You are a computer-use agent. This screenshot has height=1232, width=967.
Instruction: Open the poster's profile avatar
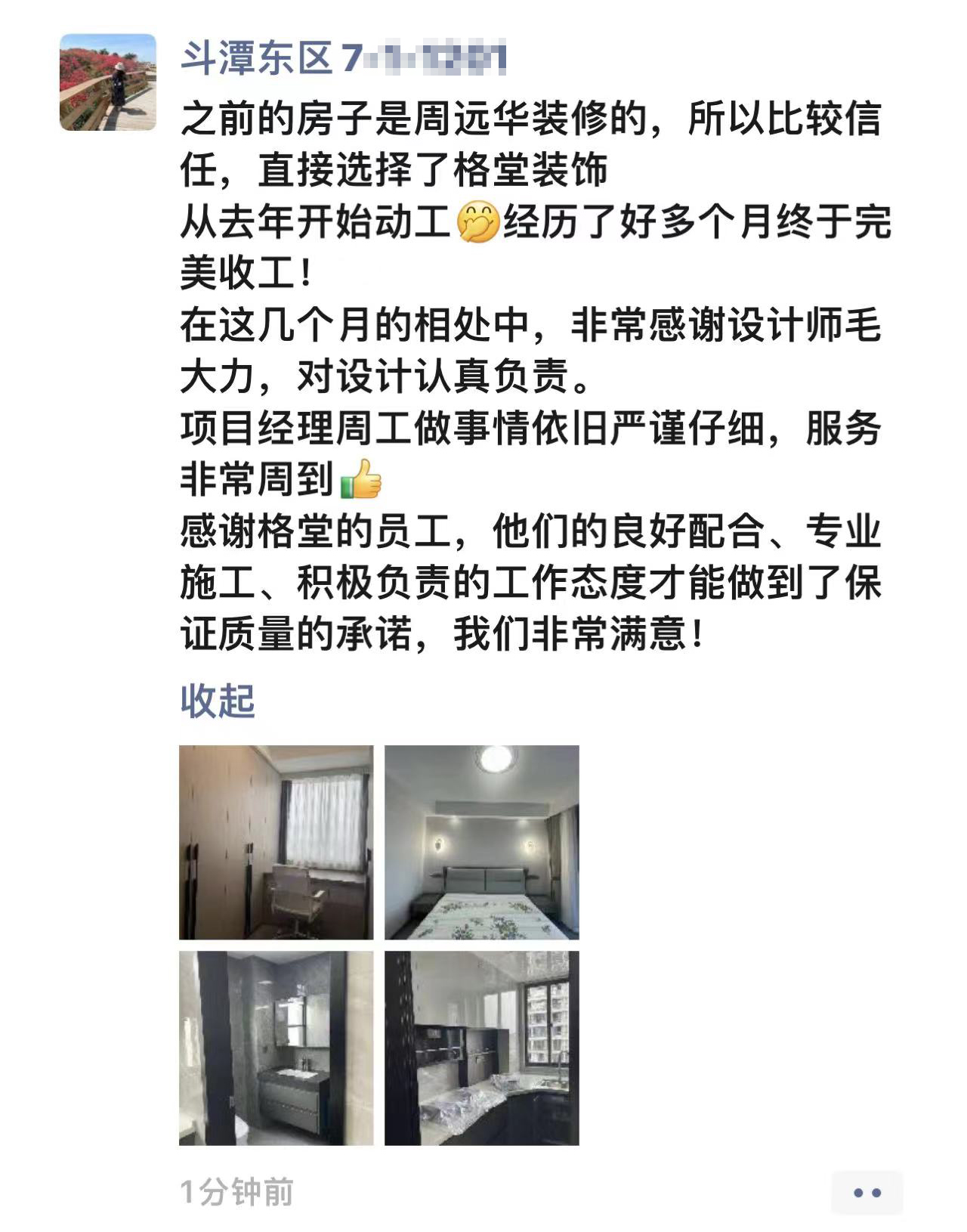pyautogui.click(x=108, y=82)
